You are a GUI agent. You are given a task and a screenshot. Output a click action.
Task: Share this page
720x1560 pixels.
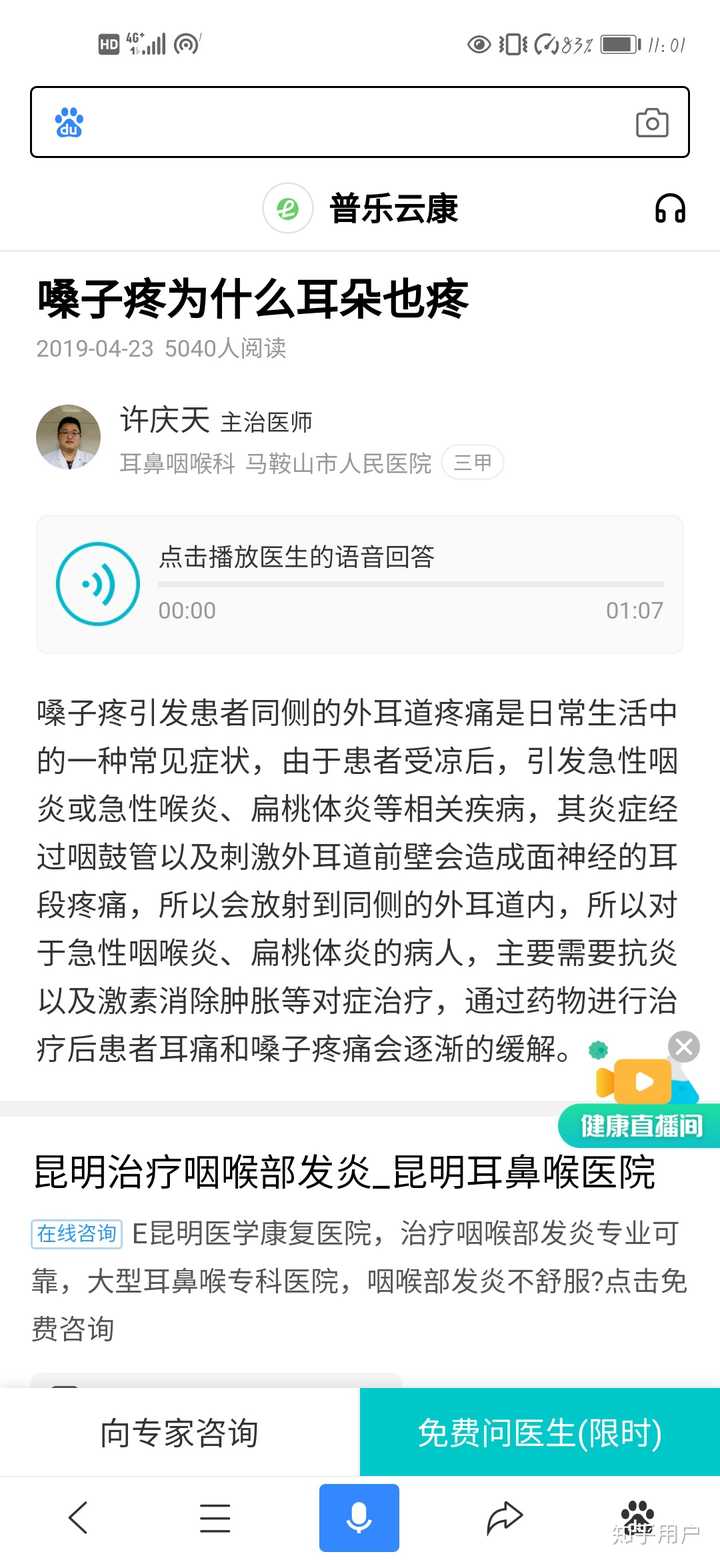[x=504, y=1518]
